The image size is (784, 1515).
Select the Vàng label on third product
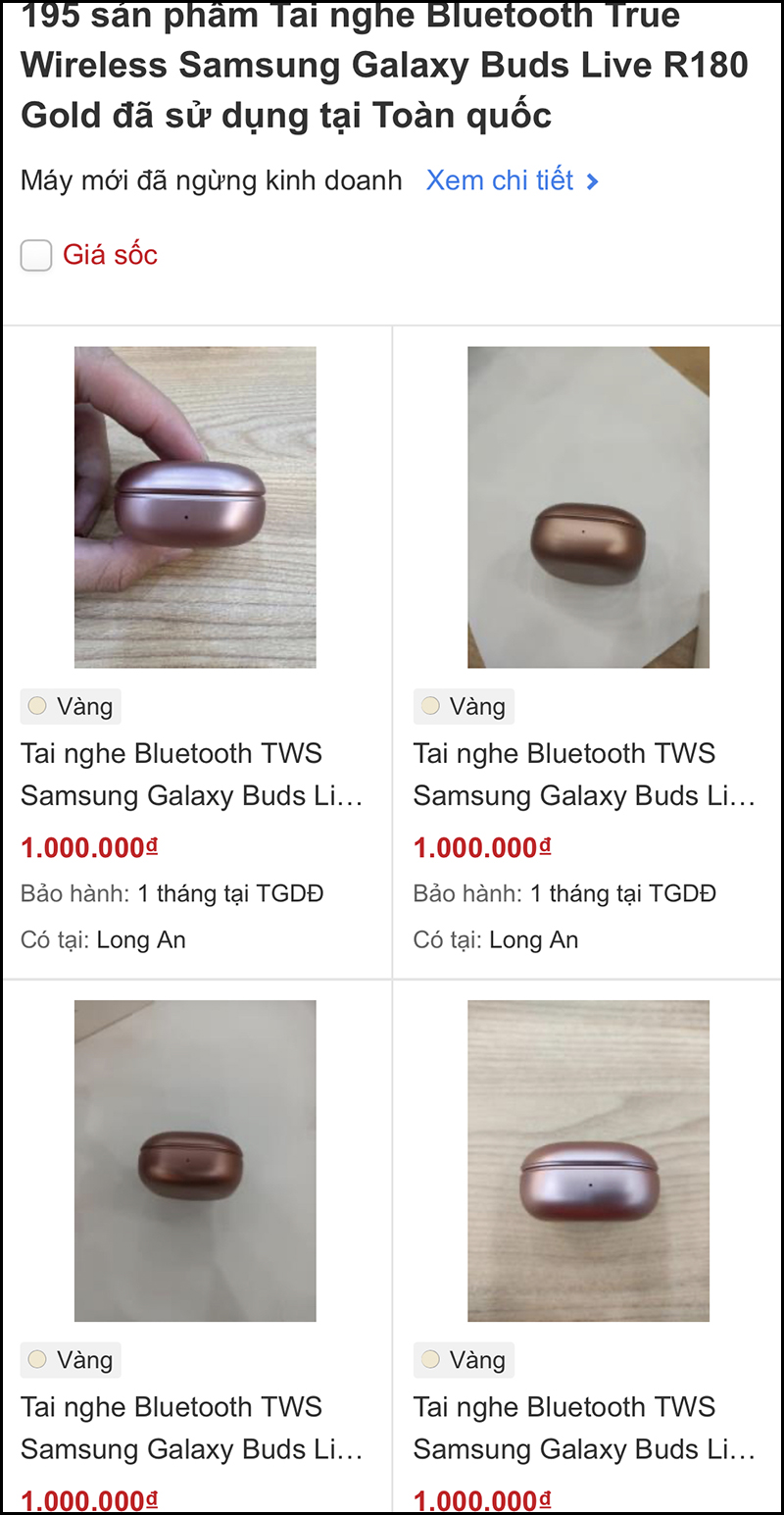point(70,1360)
